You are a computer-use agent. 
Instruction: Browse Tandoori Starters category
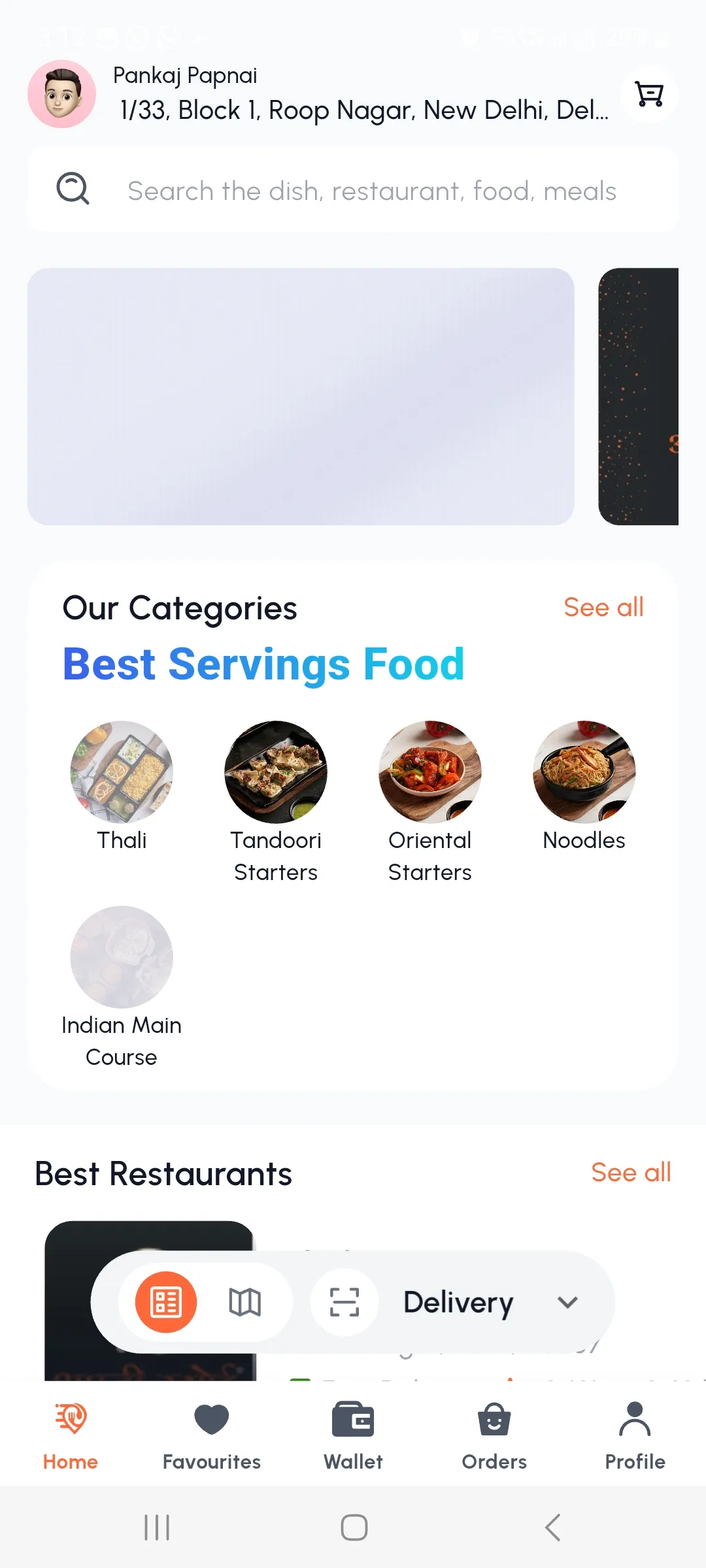(x=275, y=772)
